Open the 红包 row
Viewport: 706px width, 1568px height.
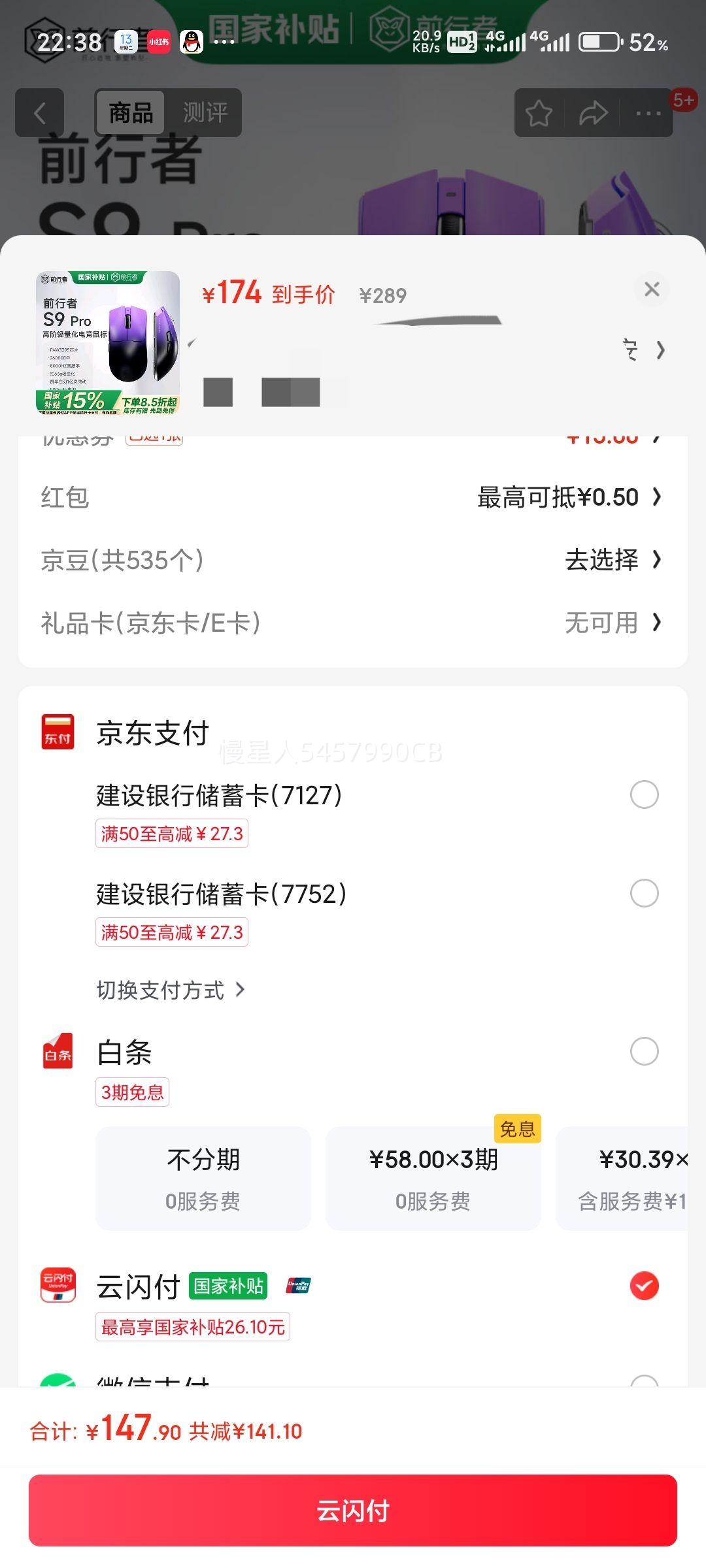click(x=353, y=497)
